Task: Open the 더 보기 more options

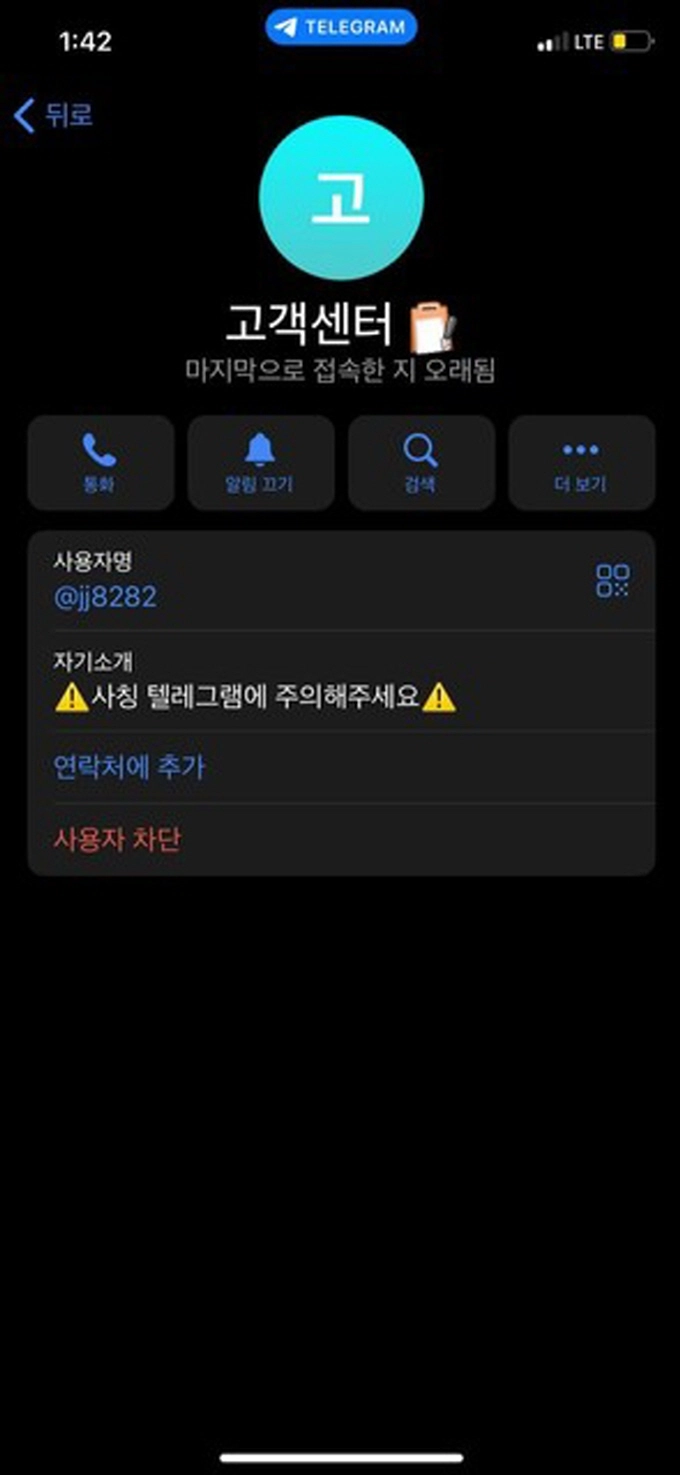Action: [581, 463]
